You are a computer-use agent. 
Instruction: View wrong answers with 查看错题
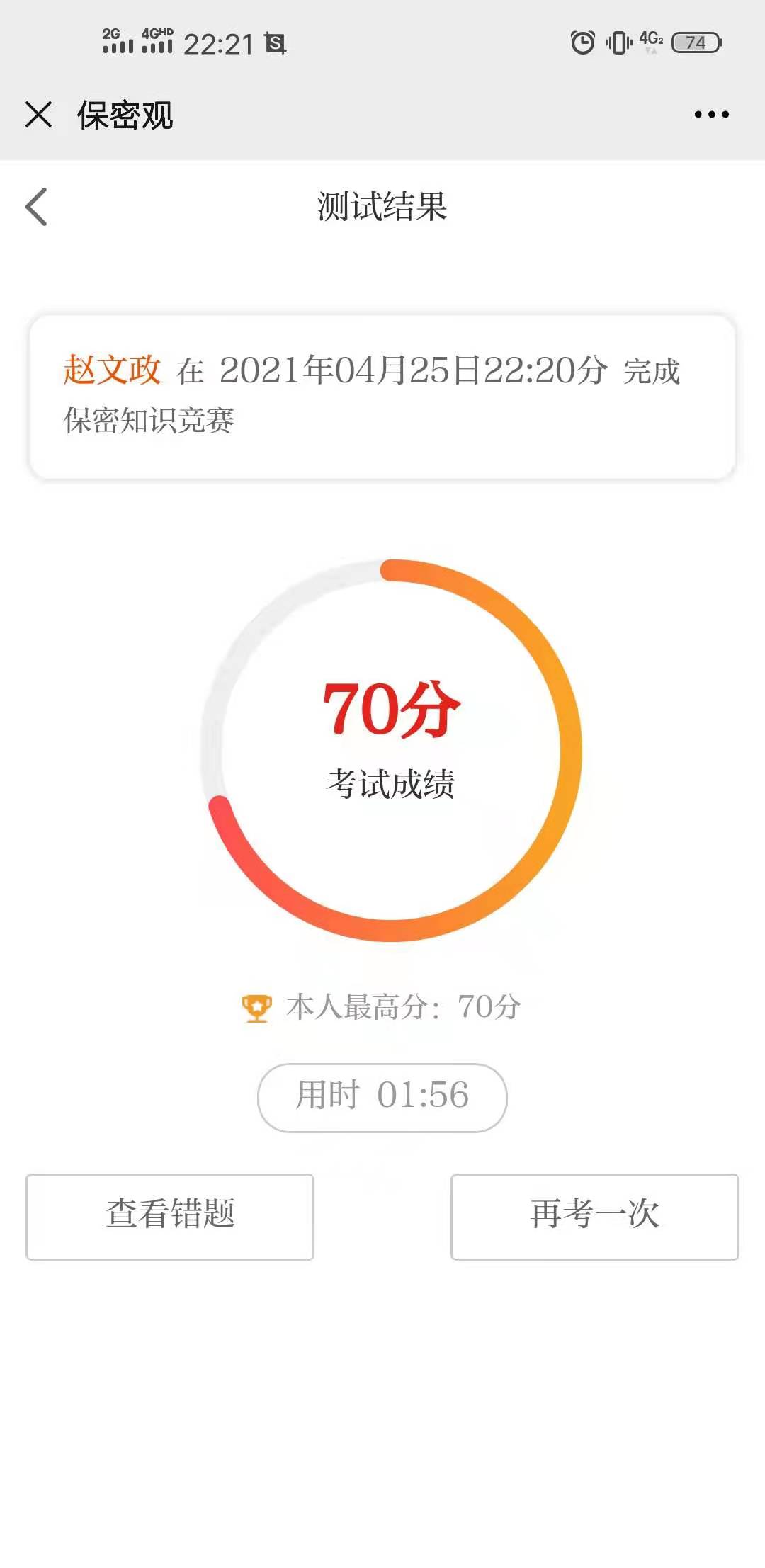170,1216
